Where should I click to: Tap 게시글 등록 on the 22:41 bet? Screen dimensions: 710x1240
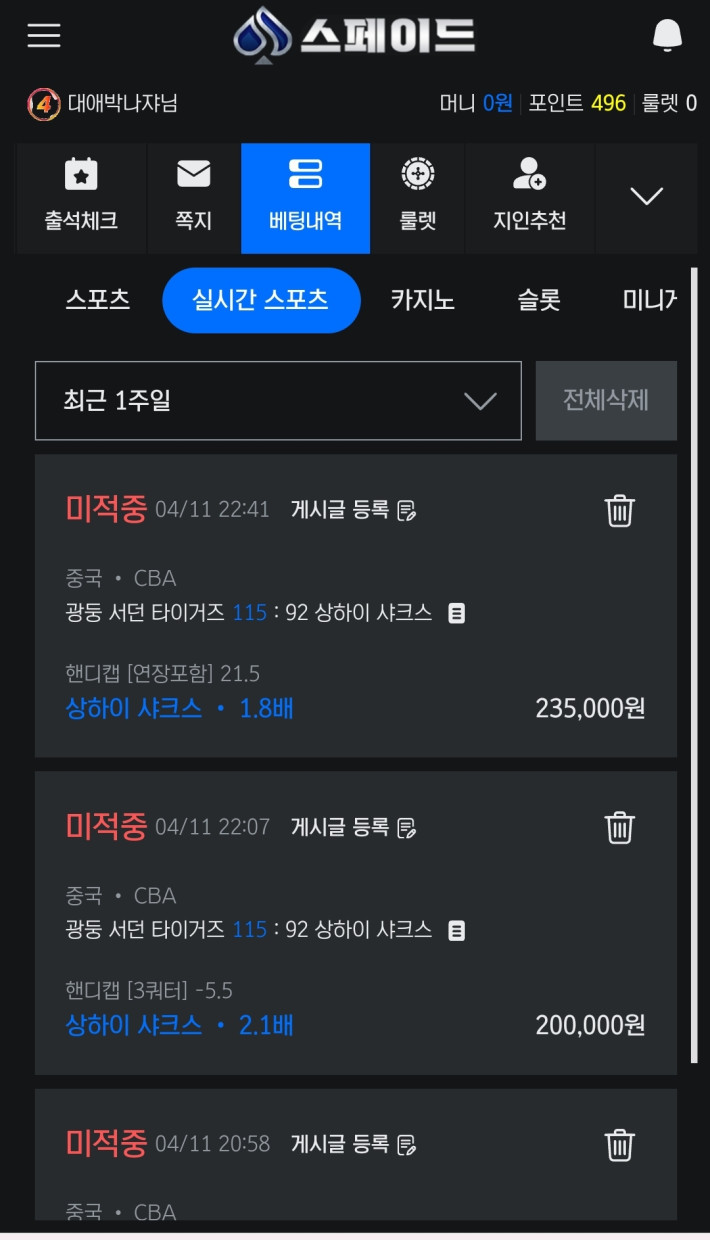coord(353,510)
